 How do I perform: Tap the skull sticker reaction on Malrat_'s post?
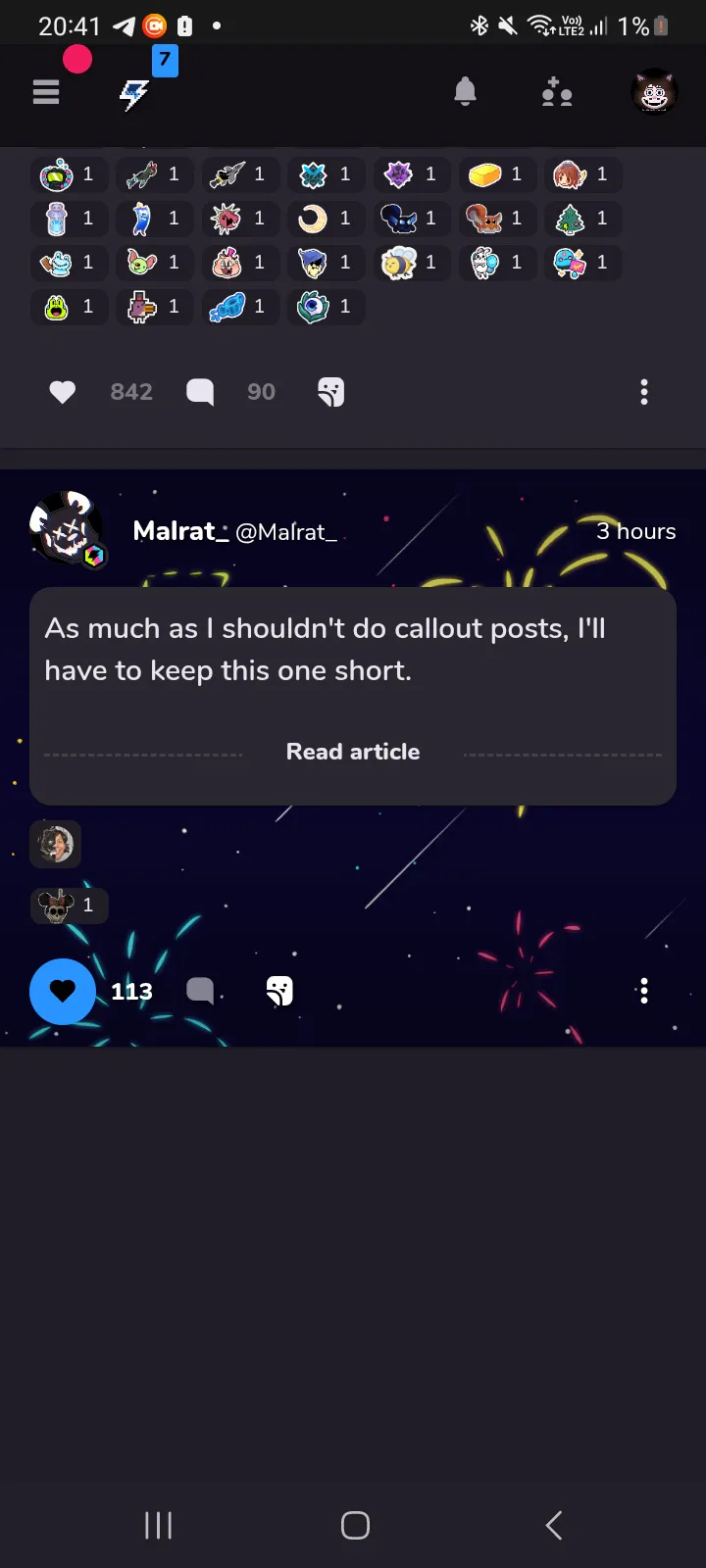(x=69, y=905)
